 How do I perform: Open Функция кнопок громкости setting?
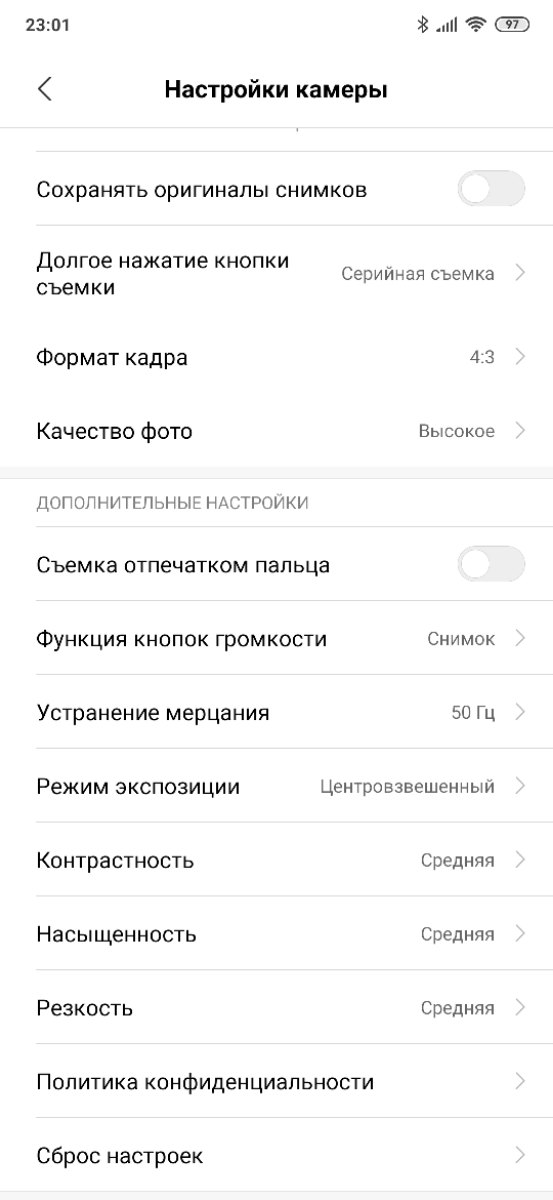(276, 638)
